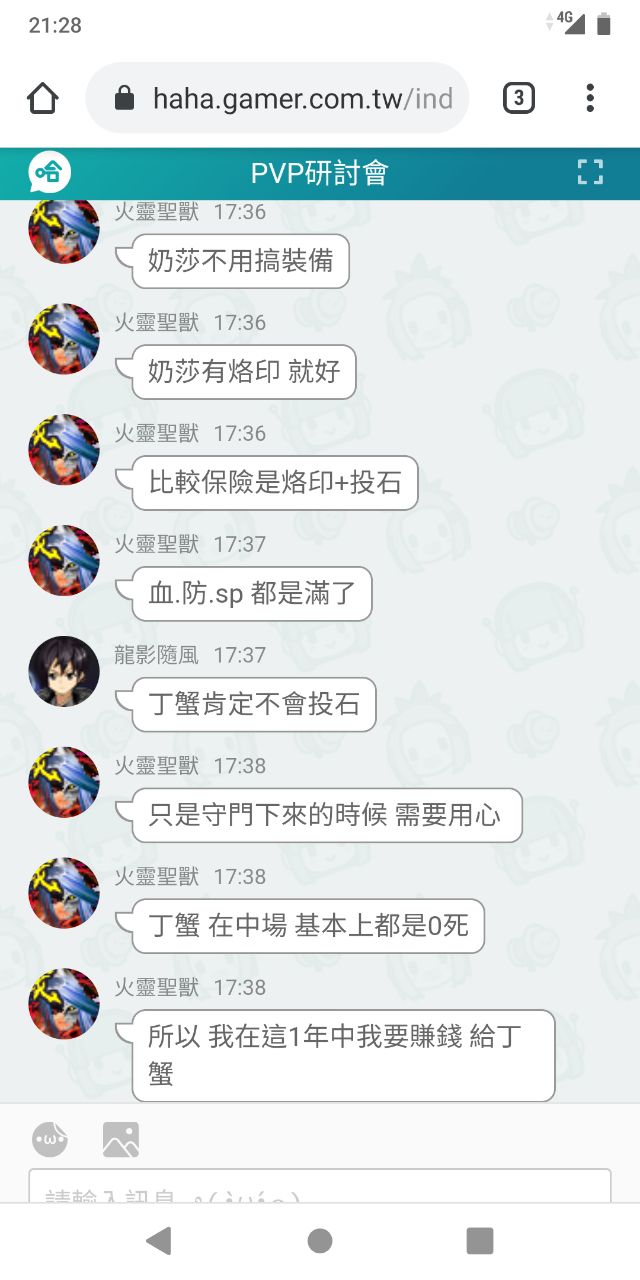Open the browser overflow menu
This screenshot has height=1280, width=640.
[590, 98]
